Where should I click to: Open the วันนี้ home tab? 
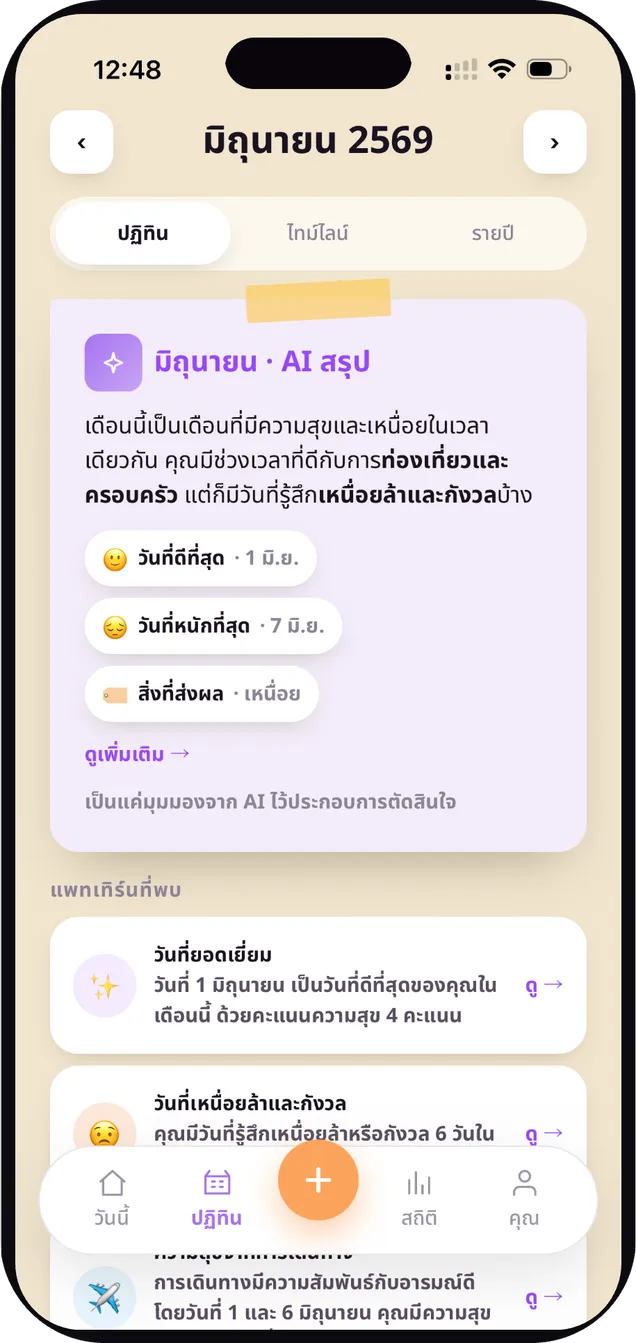(112, 1199)
